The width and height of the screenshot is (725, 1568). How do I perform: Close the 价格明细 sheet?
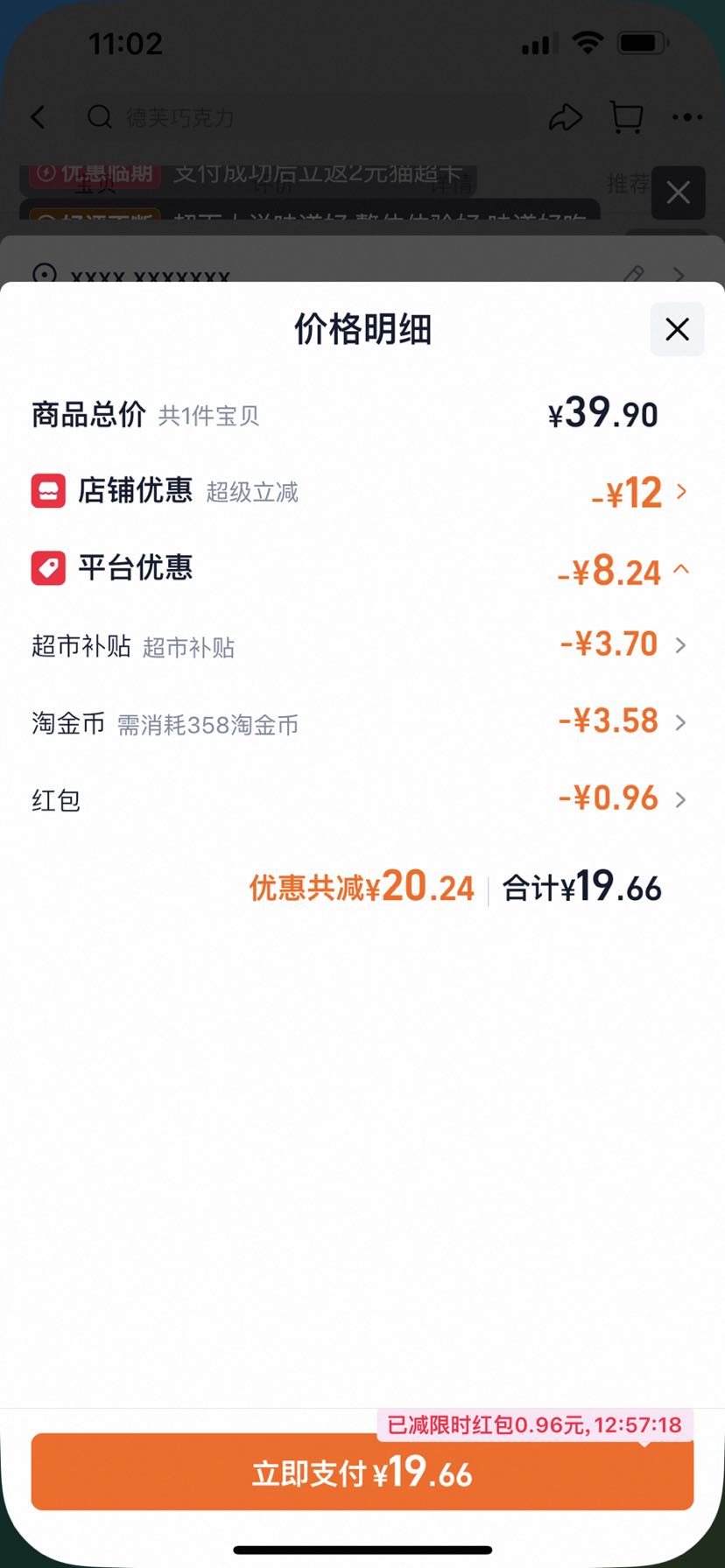coord(677,329)
